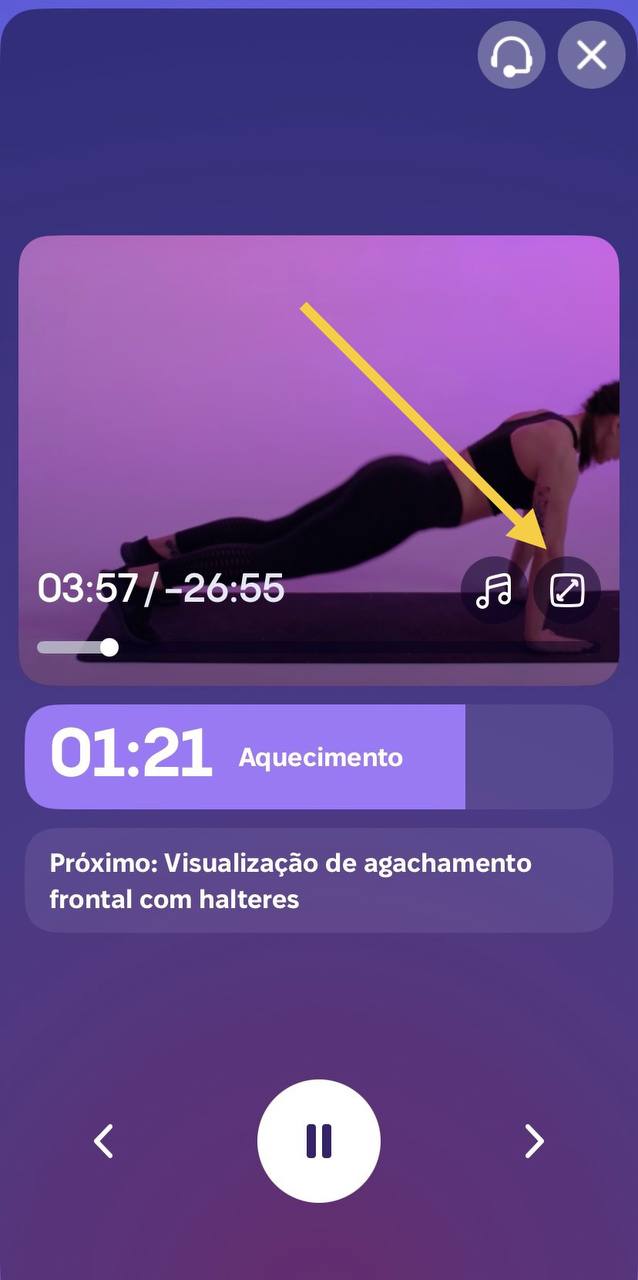
Task: Skip to the next exercise
Action: [x=534, y=1141]
